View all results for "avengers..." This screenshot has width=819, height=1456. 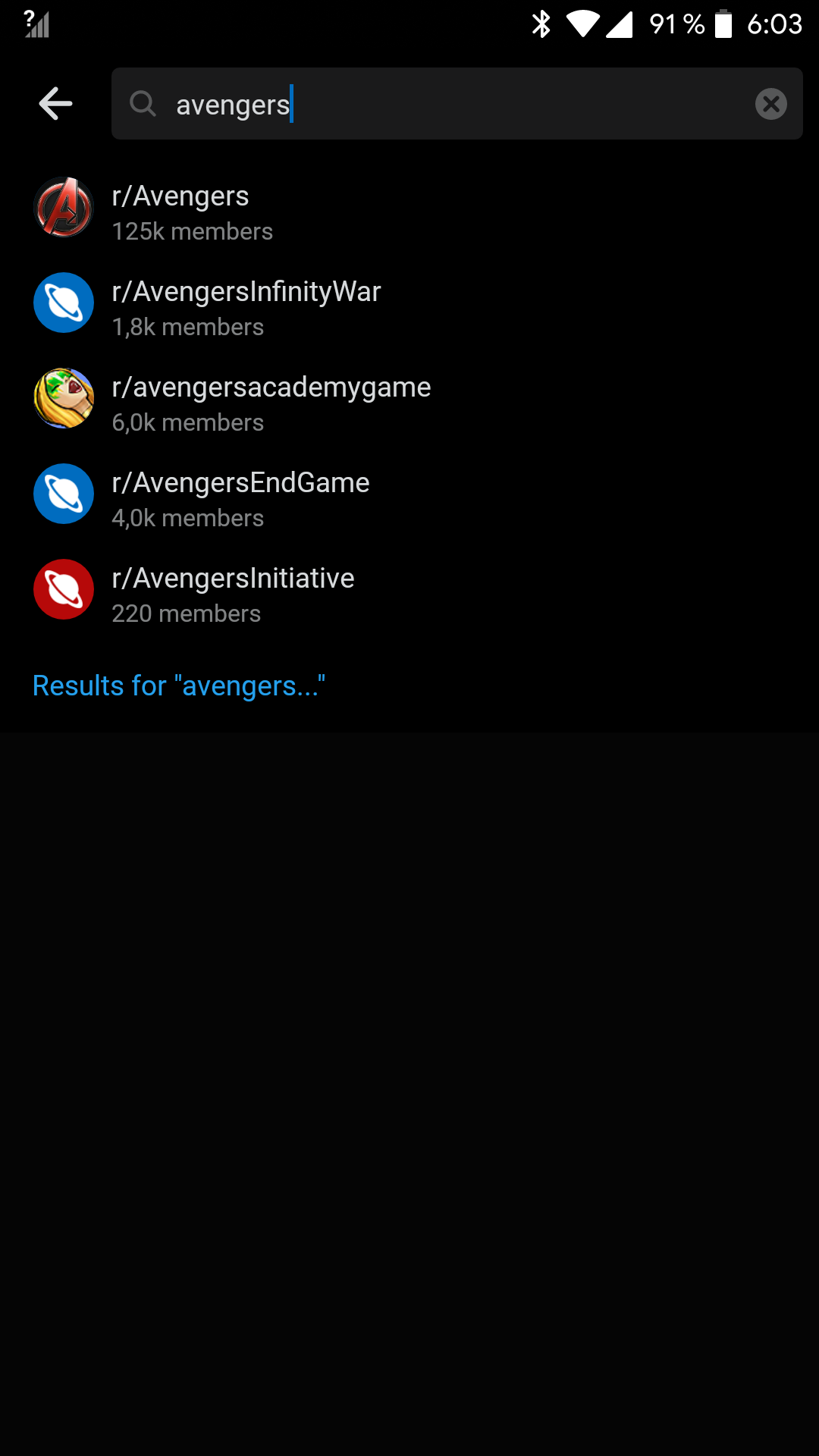coord(179,686)
